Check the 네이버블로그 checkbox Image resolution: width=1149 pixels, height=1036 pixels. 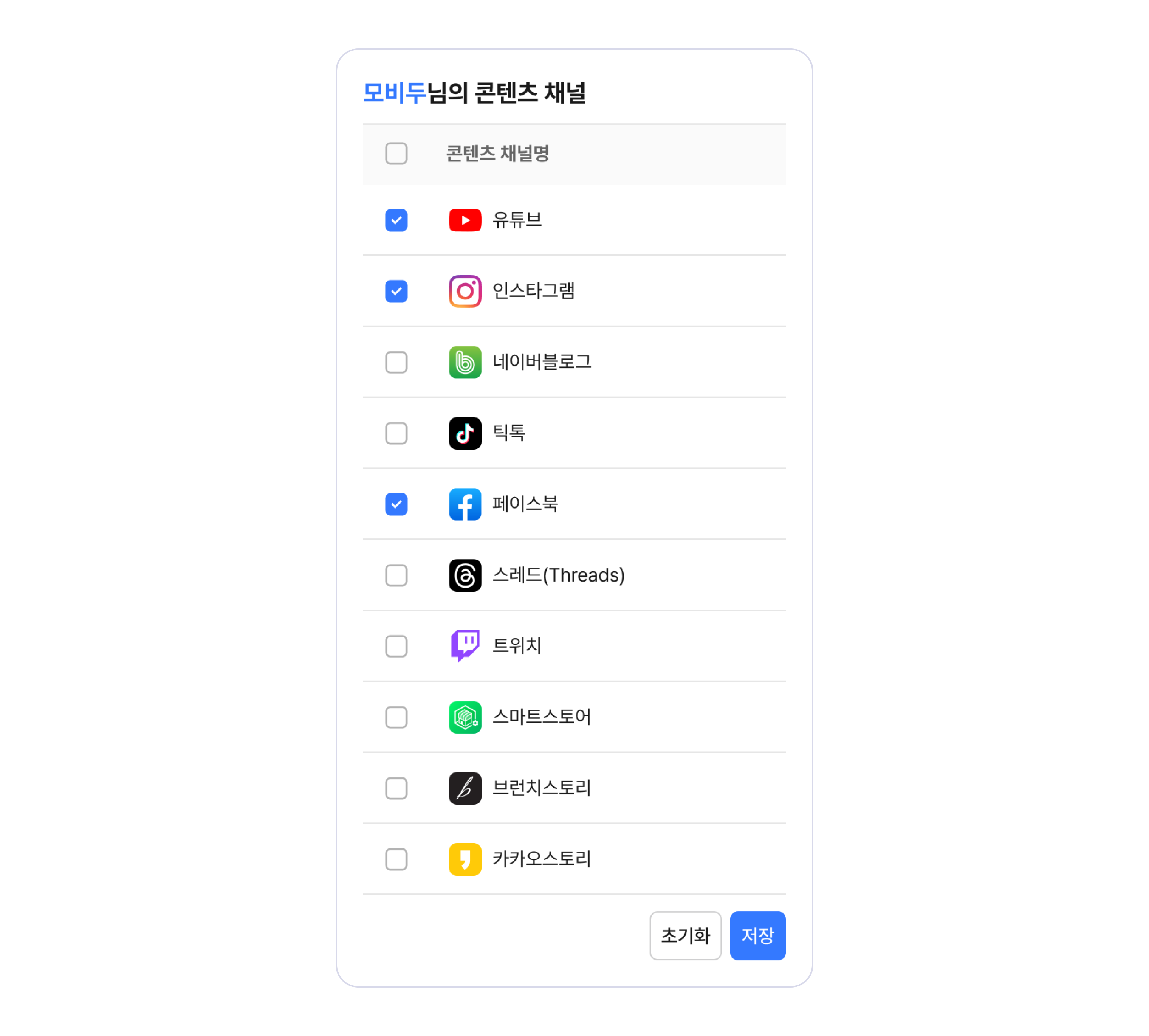point(396,362)
